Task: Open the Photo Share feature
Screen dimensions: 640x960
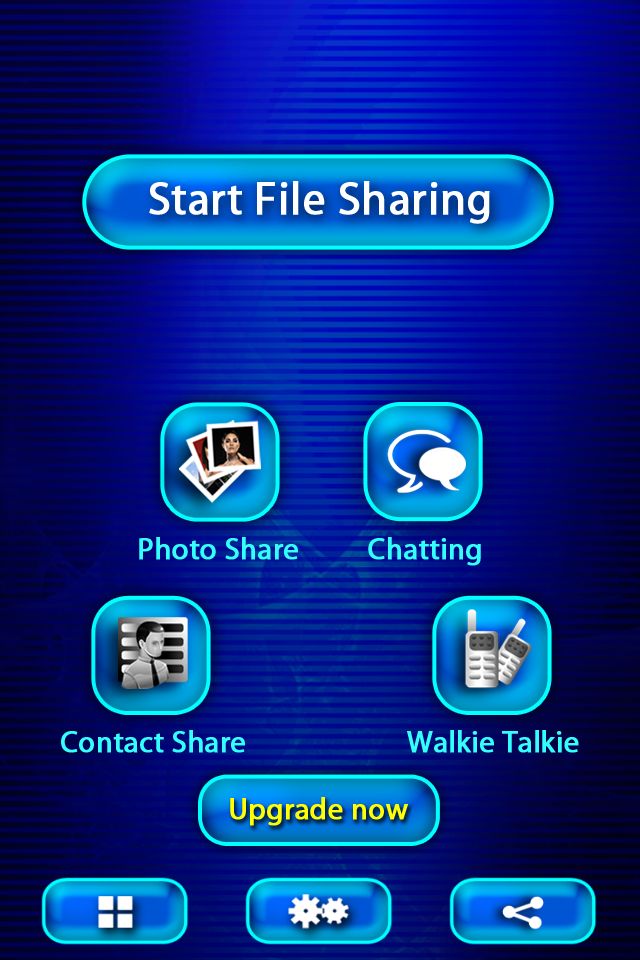Action: (220, 462)
